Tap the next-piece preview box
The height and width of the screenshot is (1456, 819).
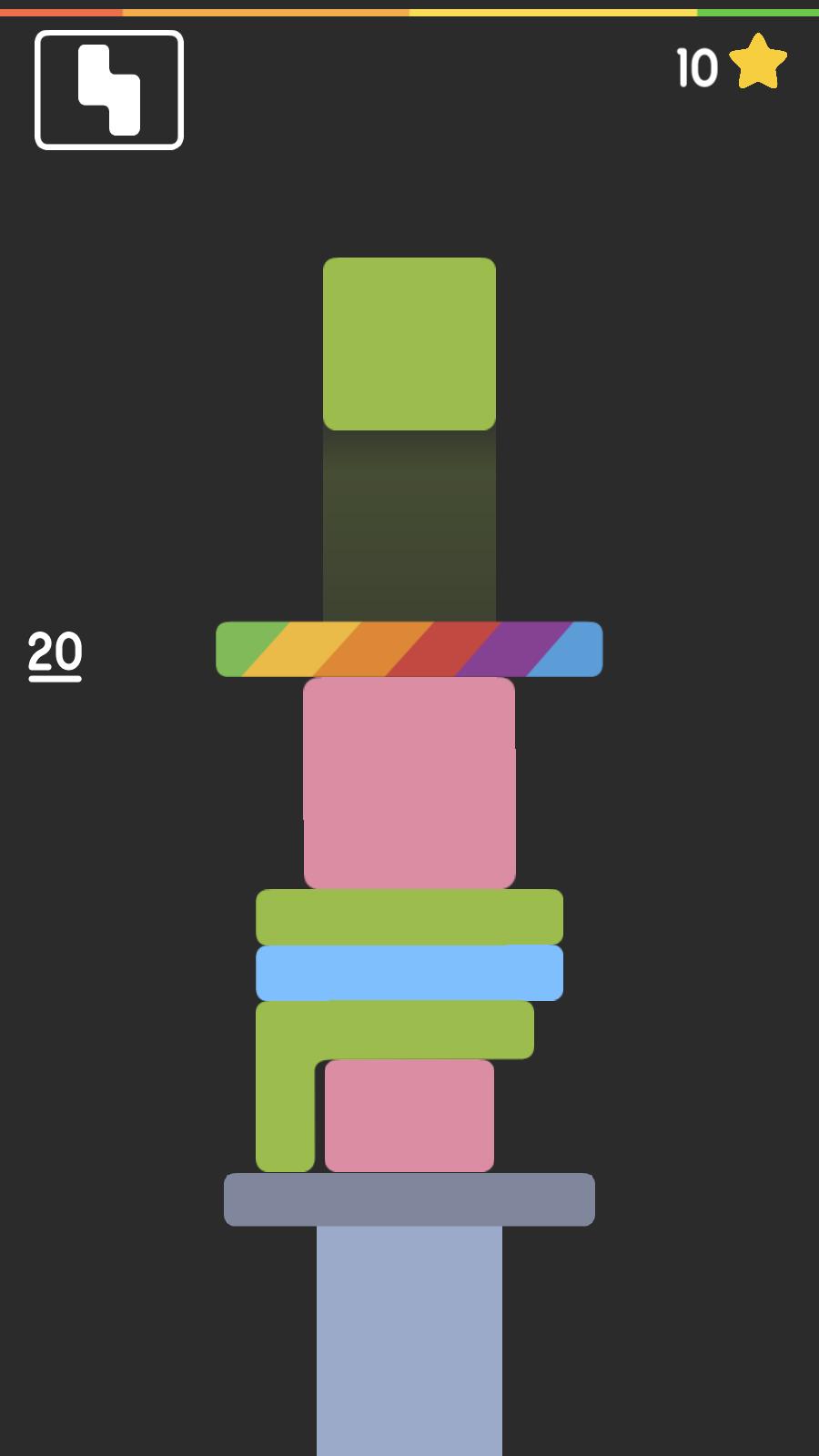109,90
